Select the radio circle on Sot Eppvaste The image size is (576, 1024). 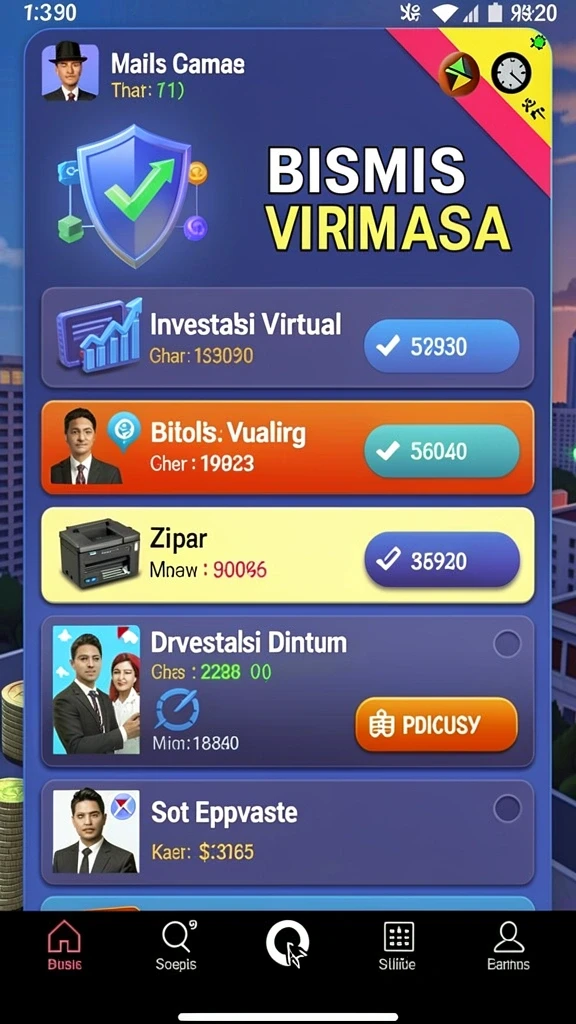[507, 808]
